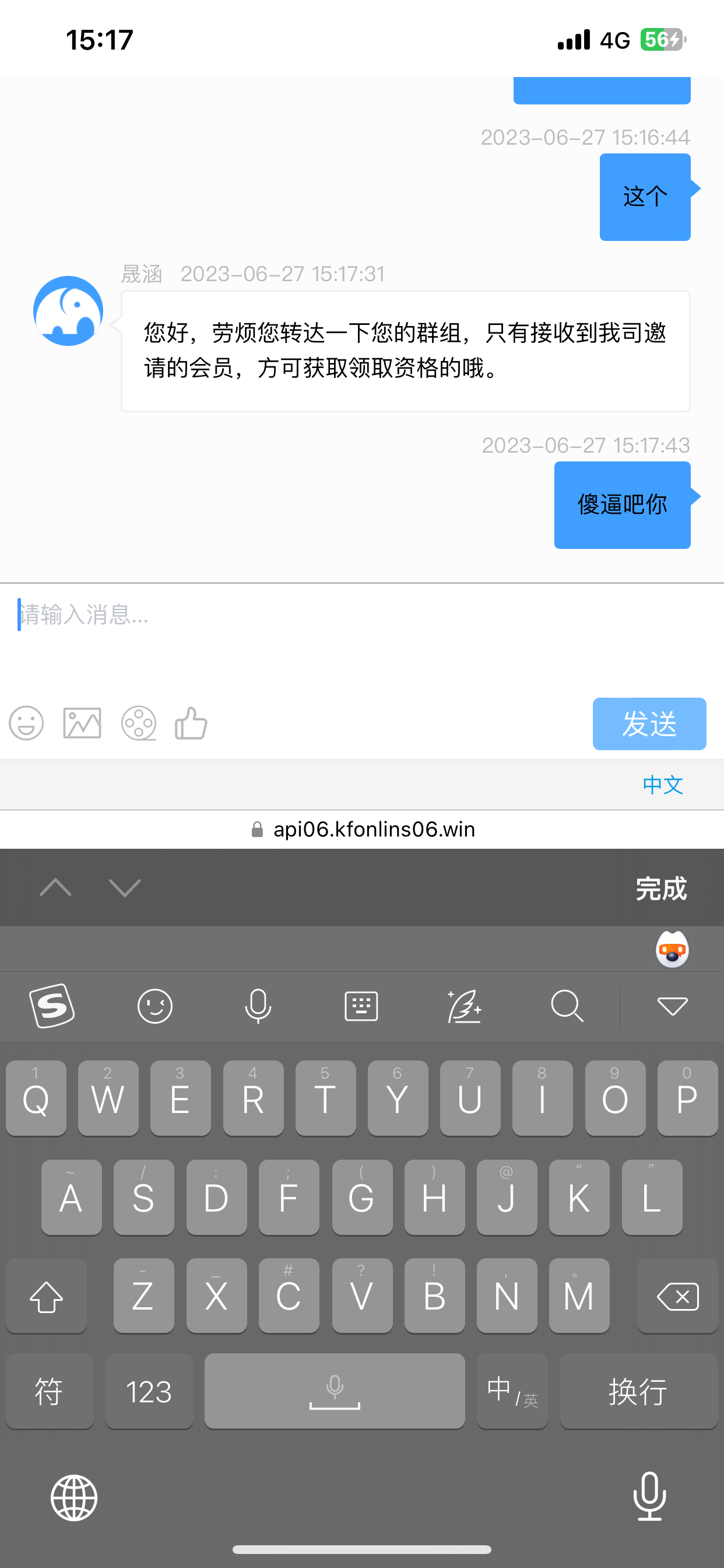724x1568 pixels.
Task: Switch keyboards with the globe icon
Action: coord(73,1497)
